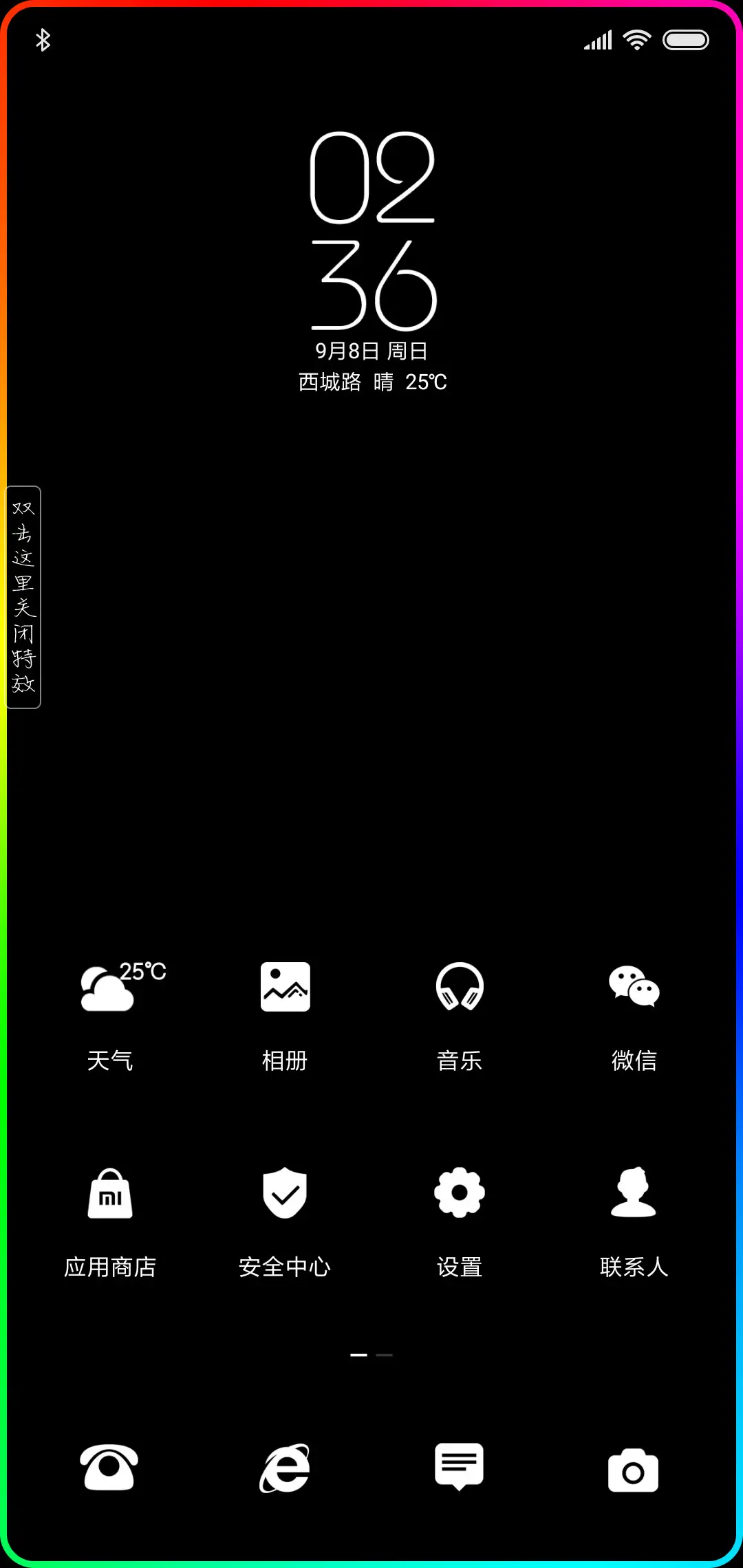Image resolution: width=743 pixels, height=1568 pixels.
Task: Tap the 9月8日 周日 date label
Action: click(x=370, y=350)
